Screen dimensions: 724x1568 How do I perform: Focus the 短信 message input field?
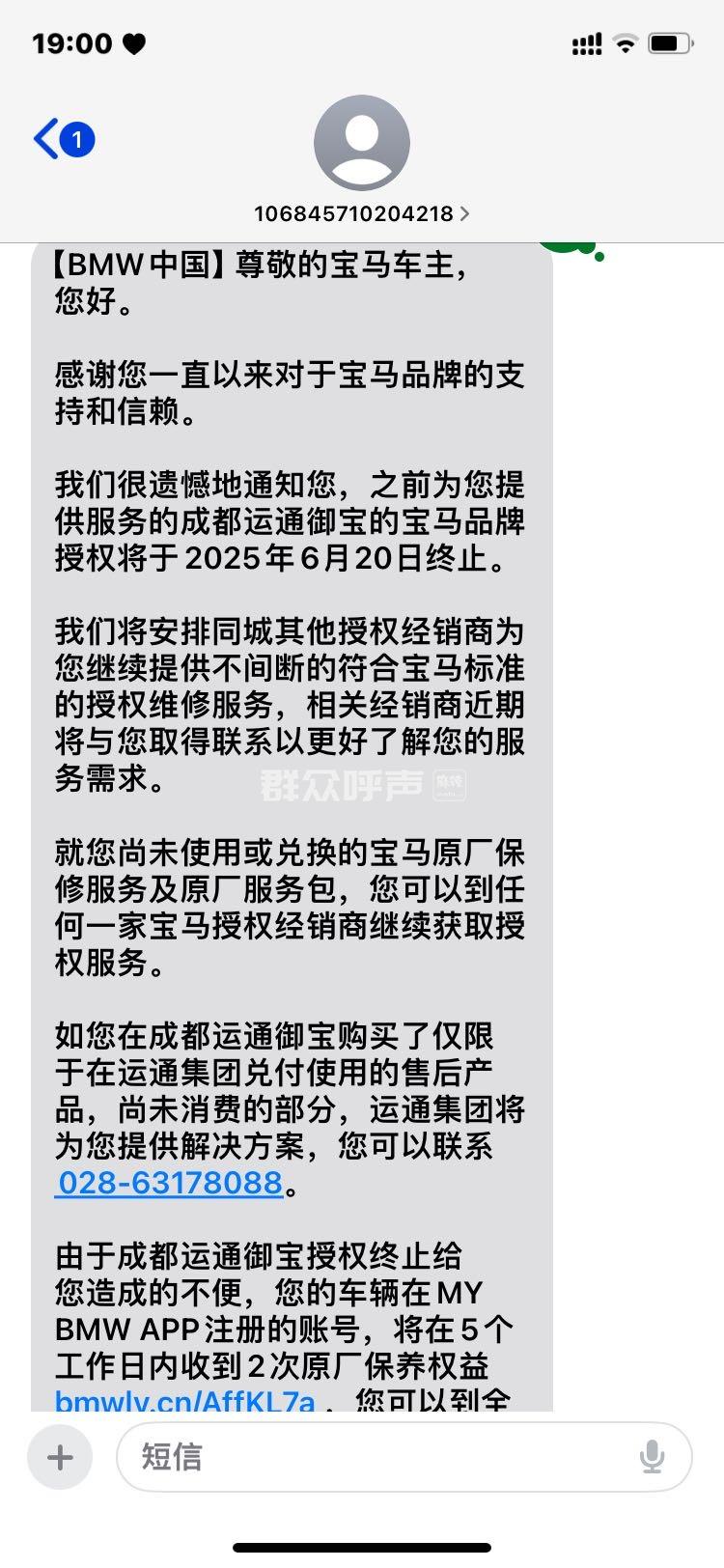376,1457
